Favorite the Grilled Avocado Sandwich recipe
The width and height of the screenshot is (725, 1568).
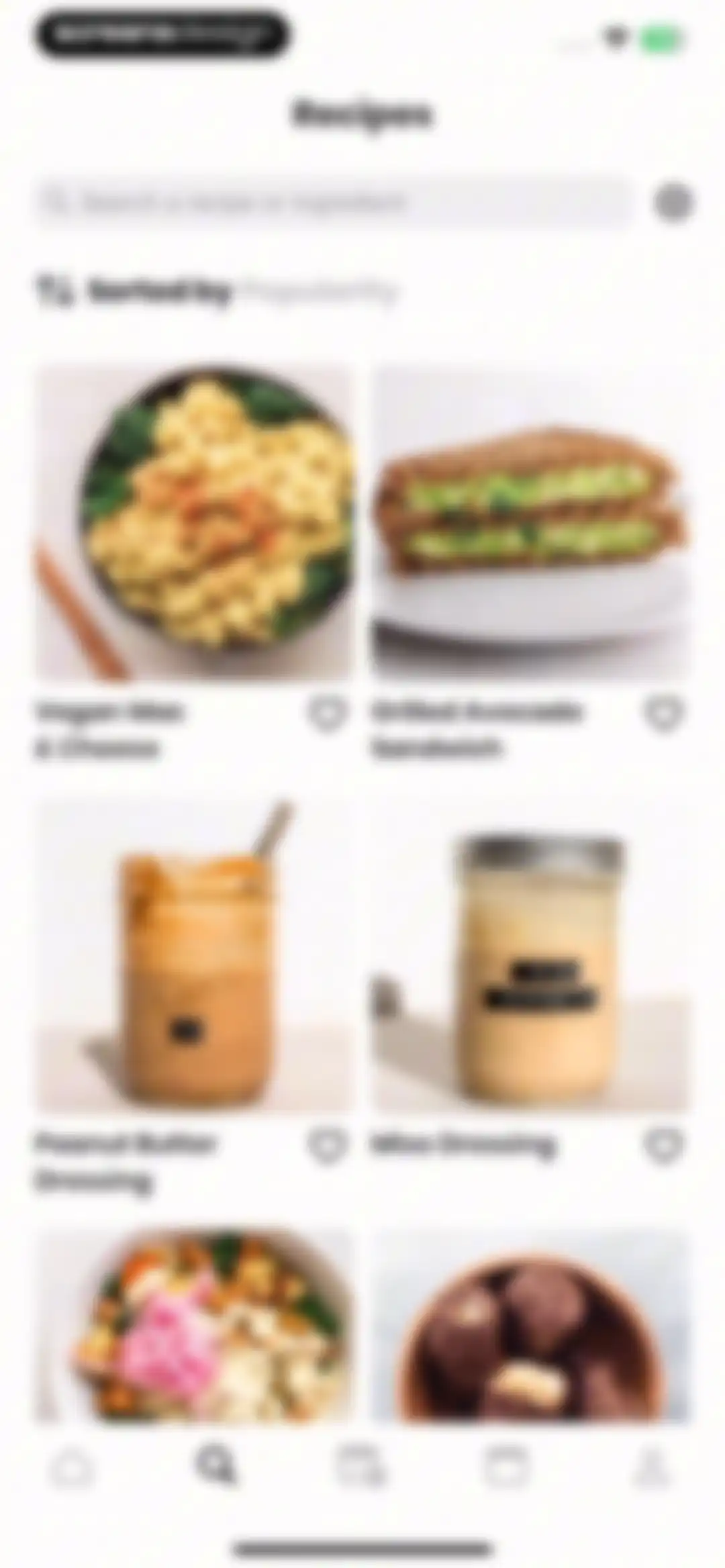click(664, 713)
